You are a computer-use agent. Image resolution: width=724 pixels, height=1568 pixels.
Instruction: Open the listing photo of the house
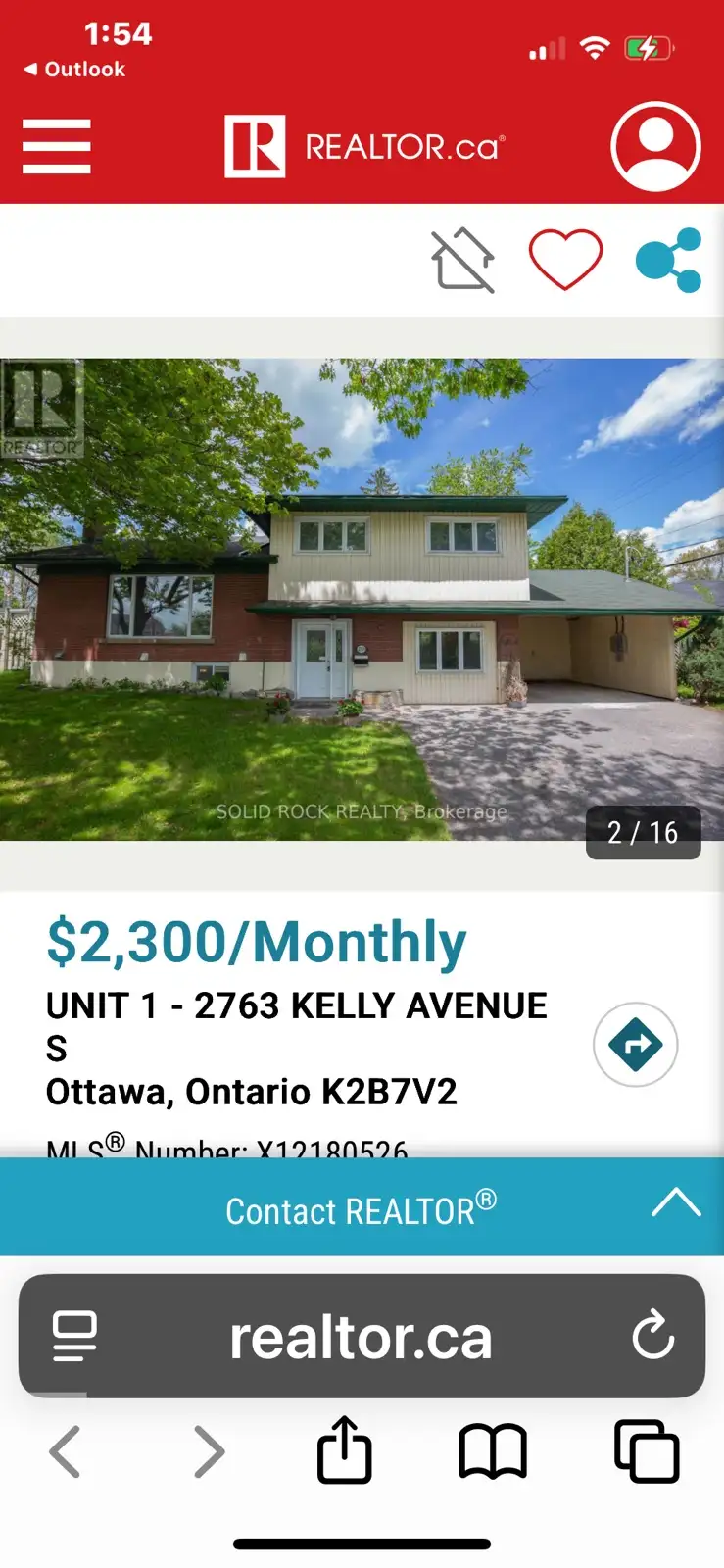tap(362, 599)
